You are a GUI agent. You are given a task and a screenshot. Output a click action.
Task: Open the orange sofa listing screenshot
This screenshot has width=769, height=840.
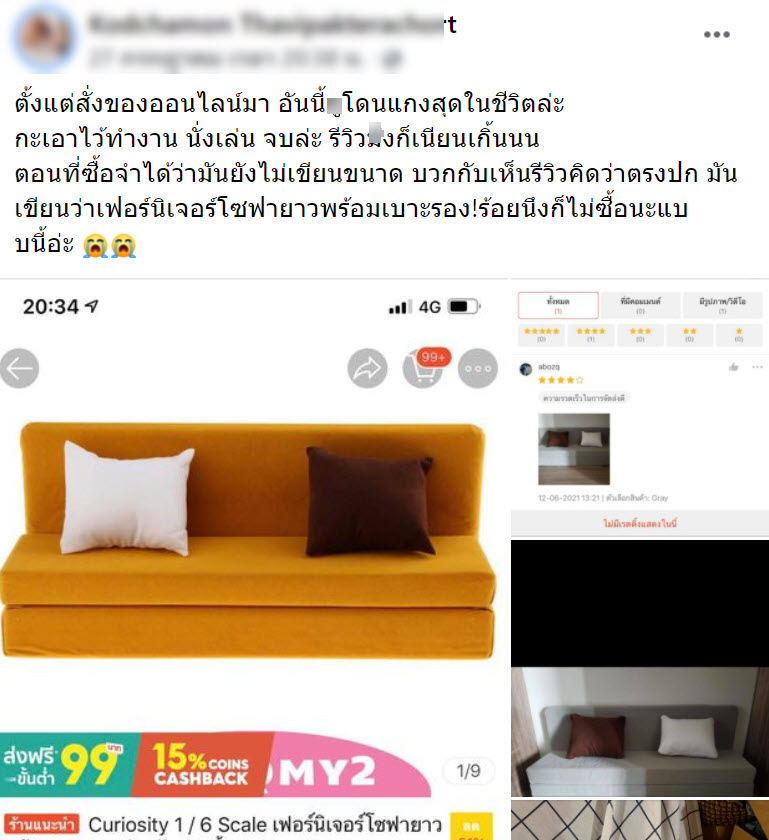255,560
